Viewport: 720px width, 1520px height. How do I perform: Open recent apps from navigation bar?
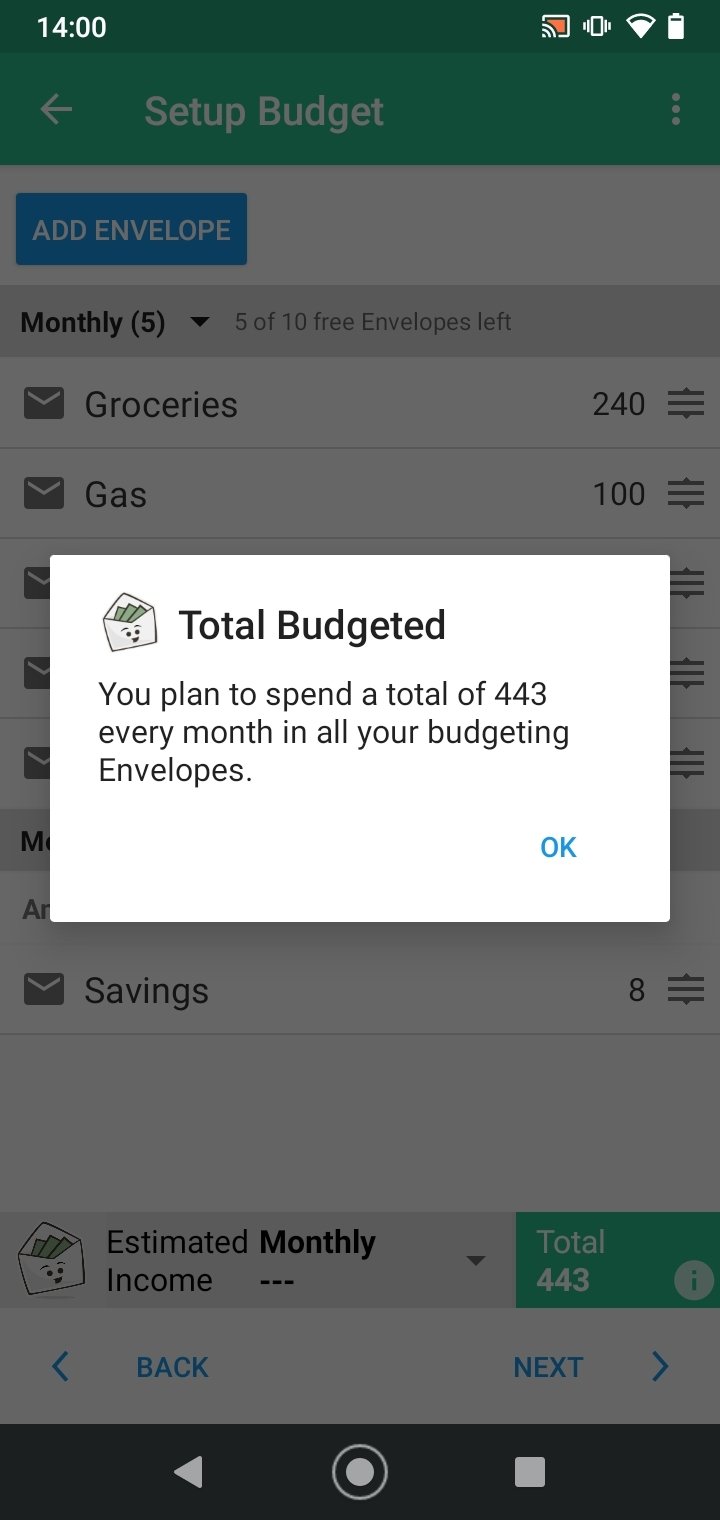pos(529,1472)
